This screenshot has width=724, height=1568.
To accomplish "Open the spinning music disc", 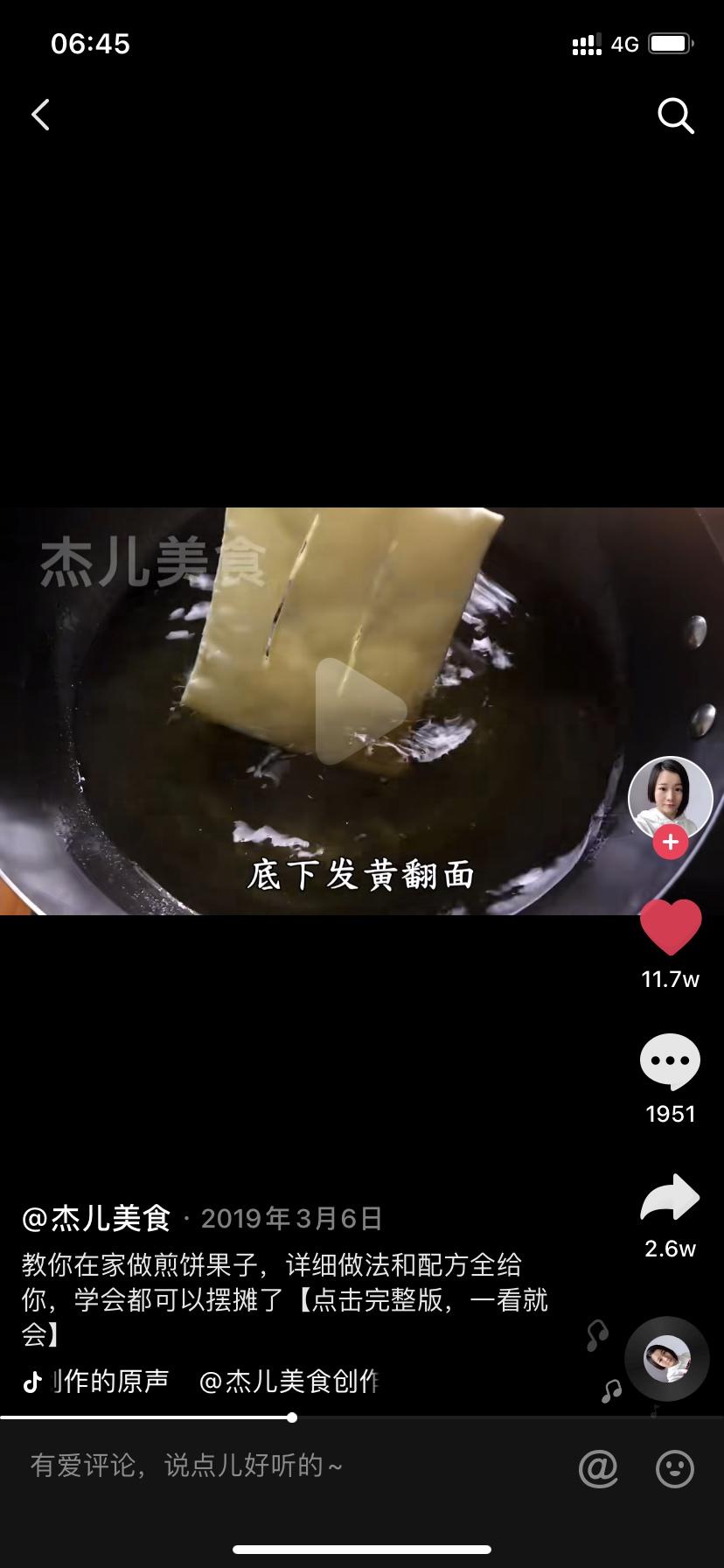I will pos(667,1359).
